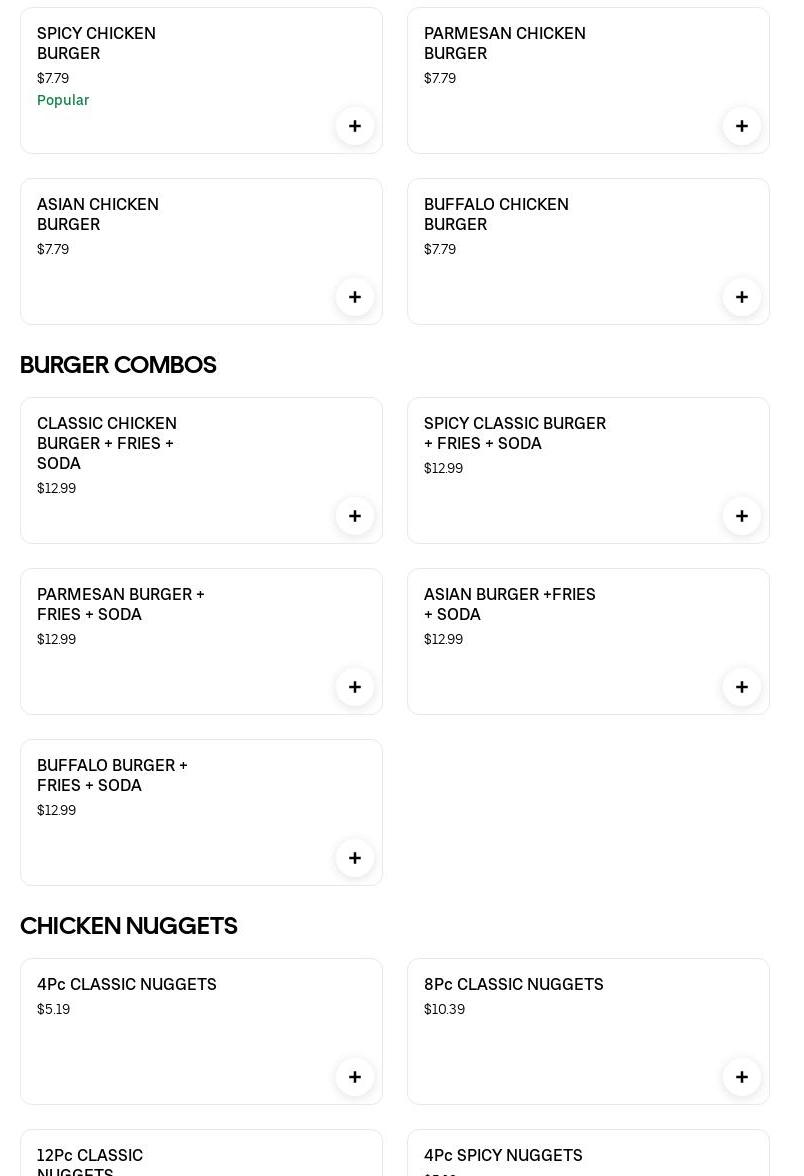This screenshot has height=1176, width=804.
Task: Add Spicy Classic Burger combo to cart
Action: 742,516
